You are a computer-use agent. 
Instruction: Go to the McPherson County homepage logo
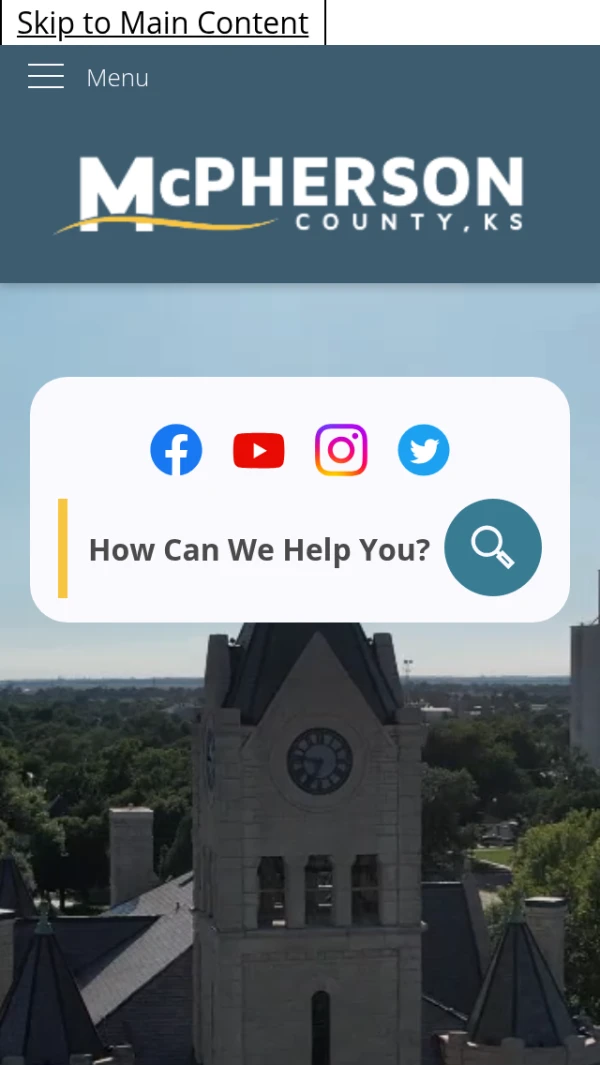click(289, 195)
